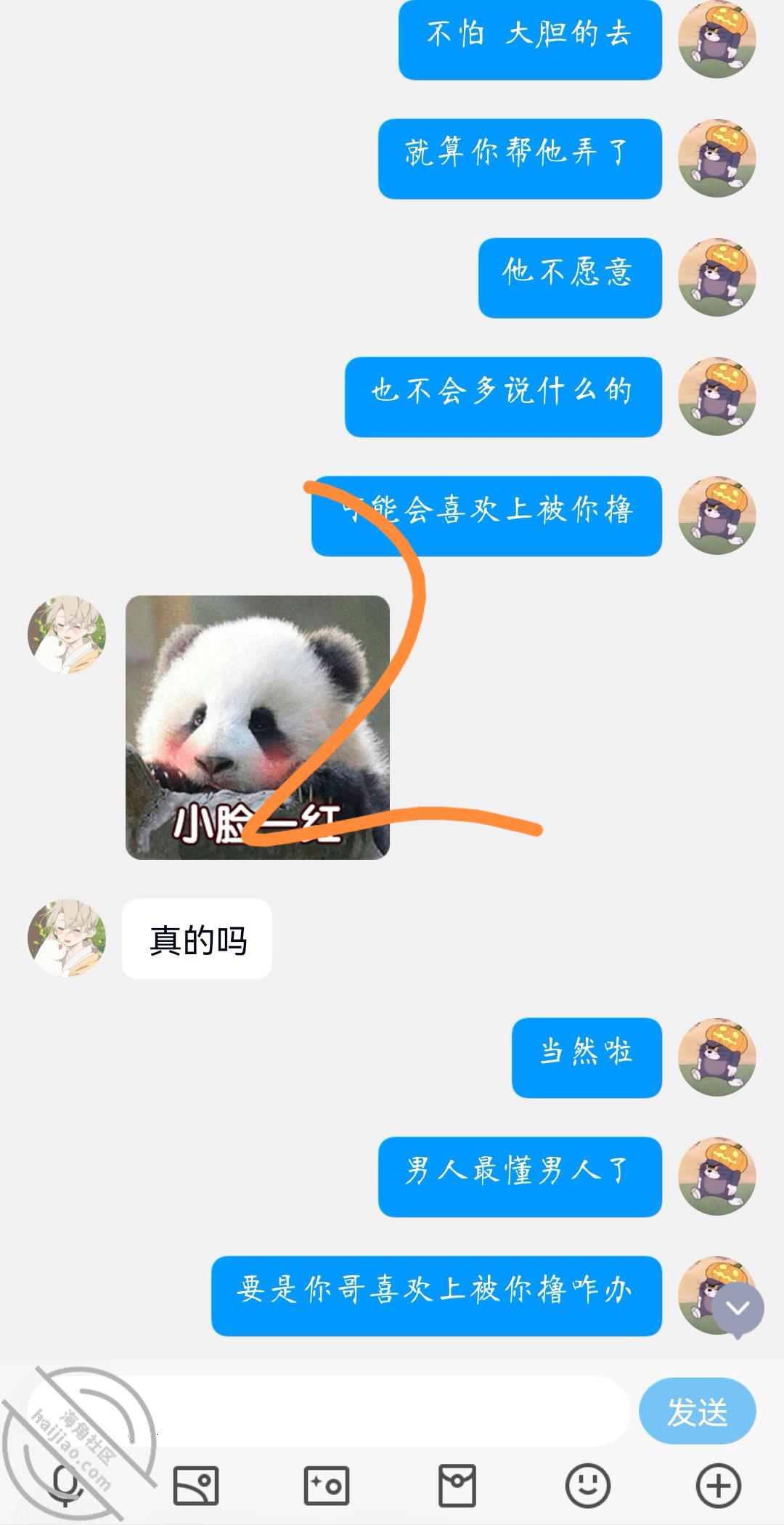Open contact's avatar beside 真的吗 message
The image size is (784, 1525).
tap(67, 938)
